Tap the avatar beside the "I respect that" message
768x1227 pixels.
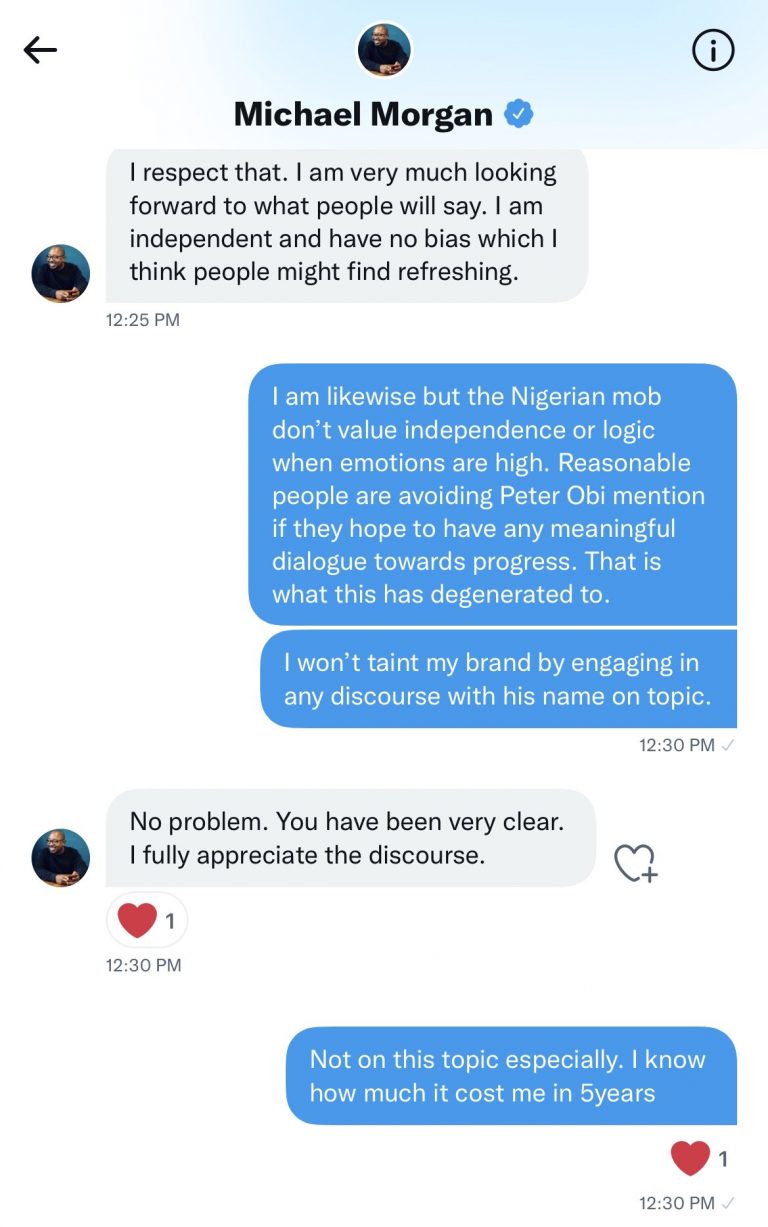(x=61, y=273)
